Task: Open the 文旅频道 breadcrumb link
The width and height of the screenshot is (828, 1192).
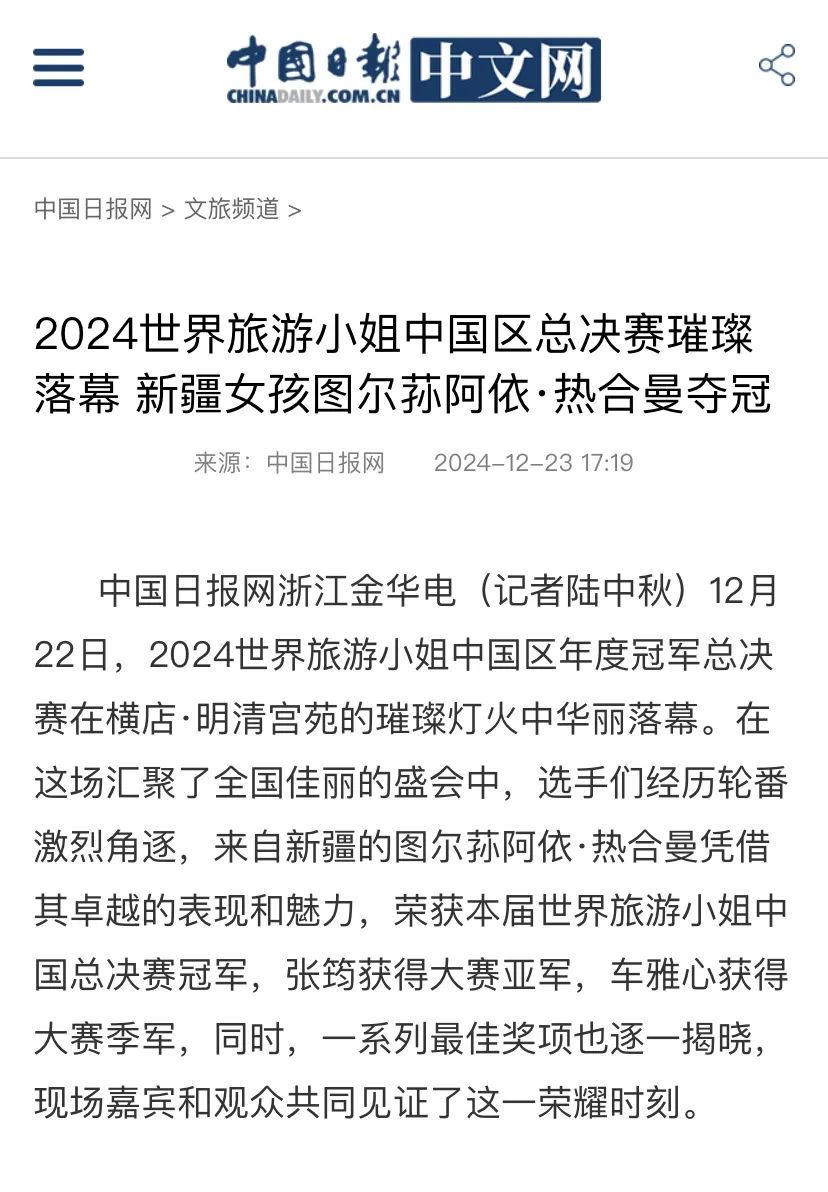Action: pyautogui.click(x=231, y=209)
